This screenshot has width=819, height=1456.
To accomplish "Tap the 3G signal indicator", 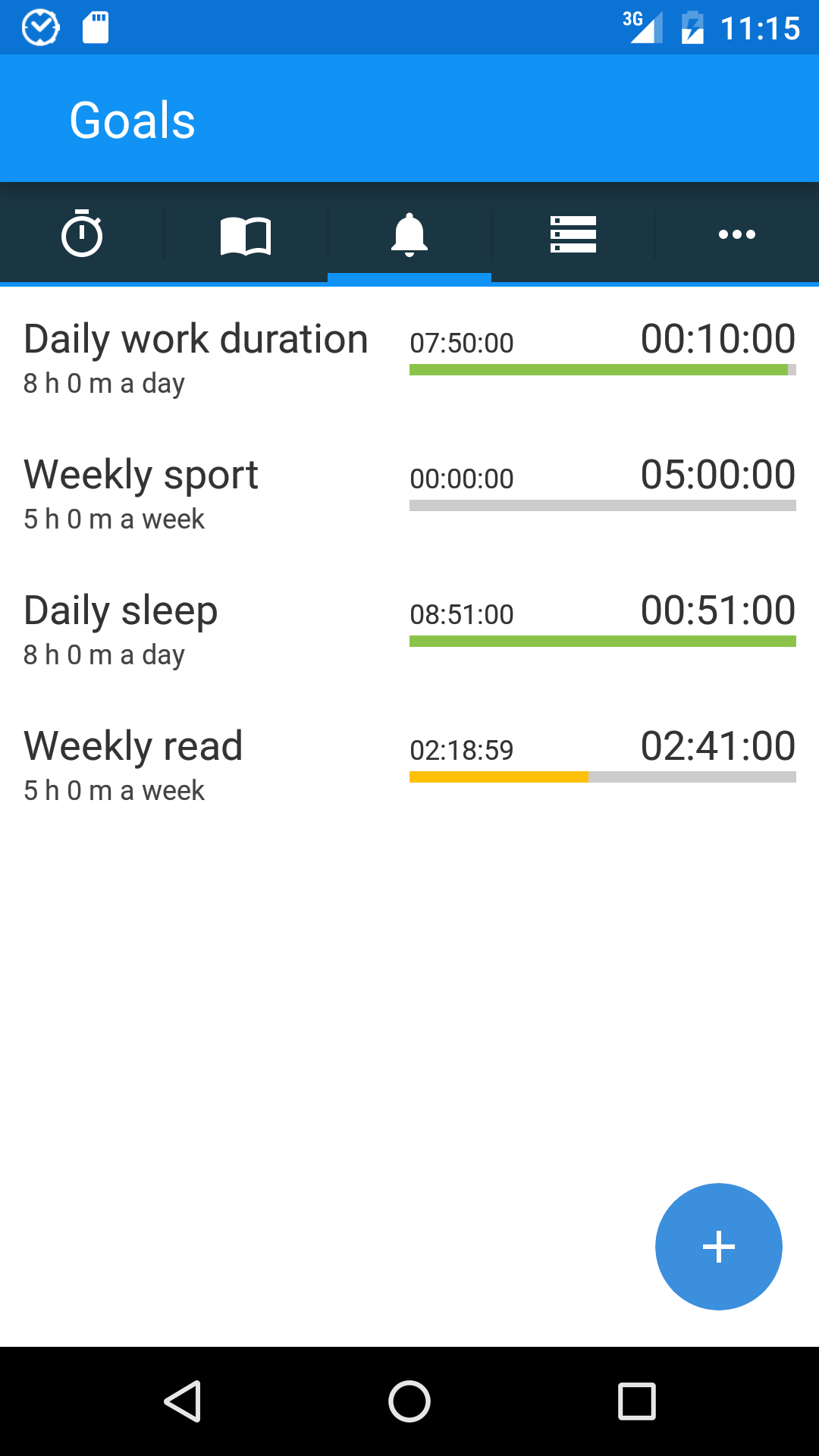I will click(641, 27).
